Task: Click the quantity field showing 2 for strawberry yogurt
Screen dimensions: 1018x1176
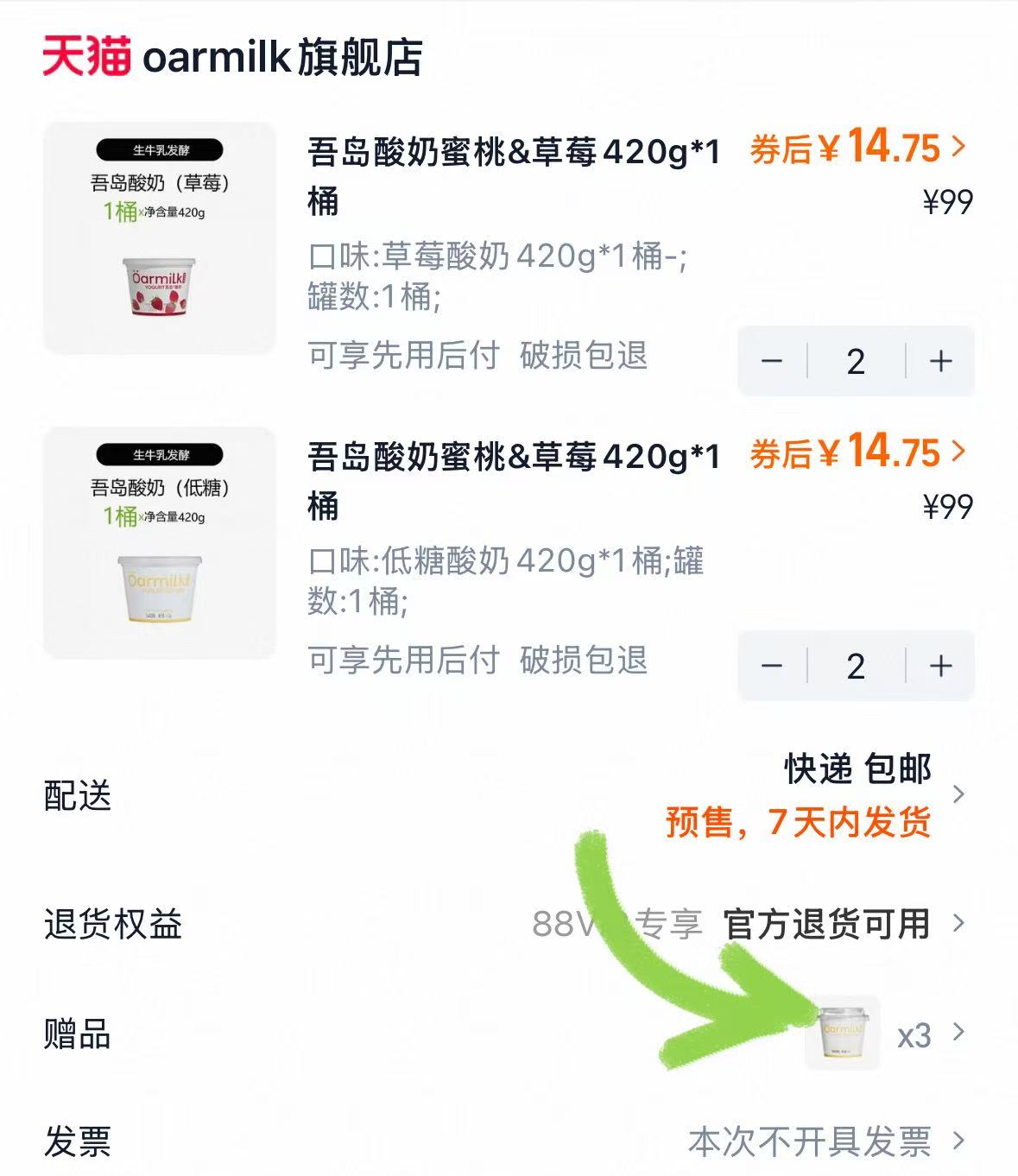Action: pyautogui.click(x=855, y=361)
